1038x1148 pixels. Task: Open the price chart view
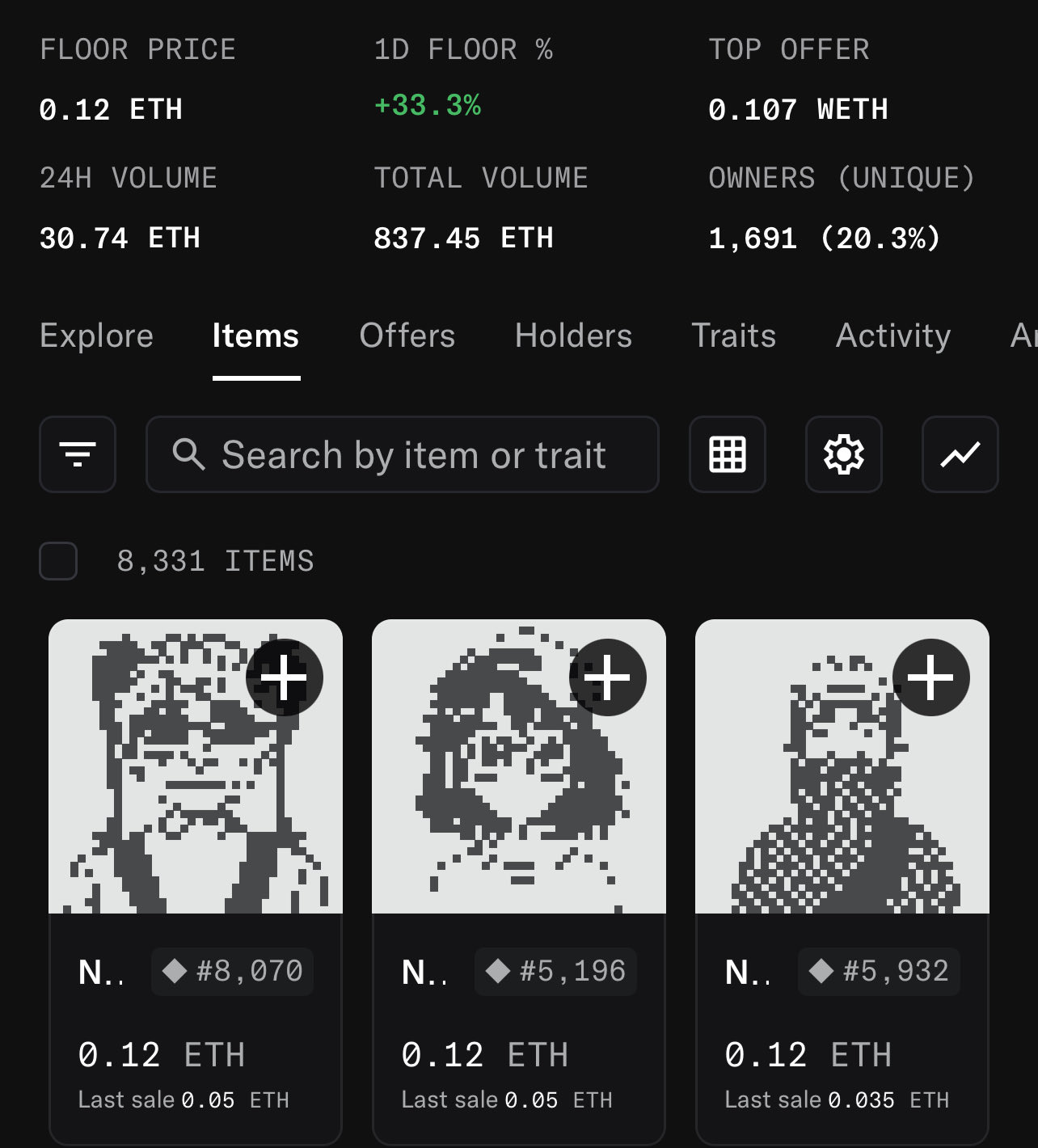(x=960, y=454)
